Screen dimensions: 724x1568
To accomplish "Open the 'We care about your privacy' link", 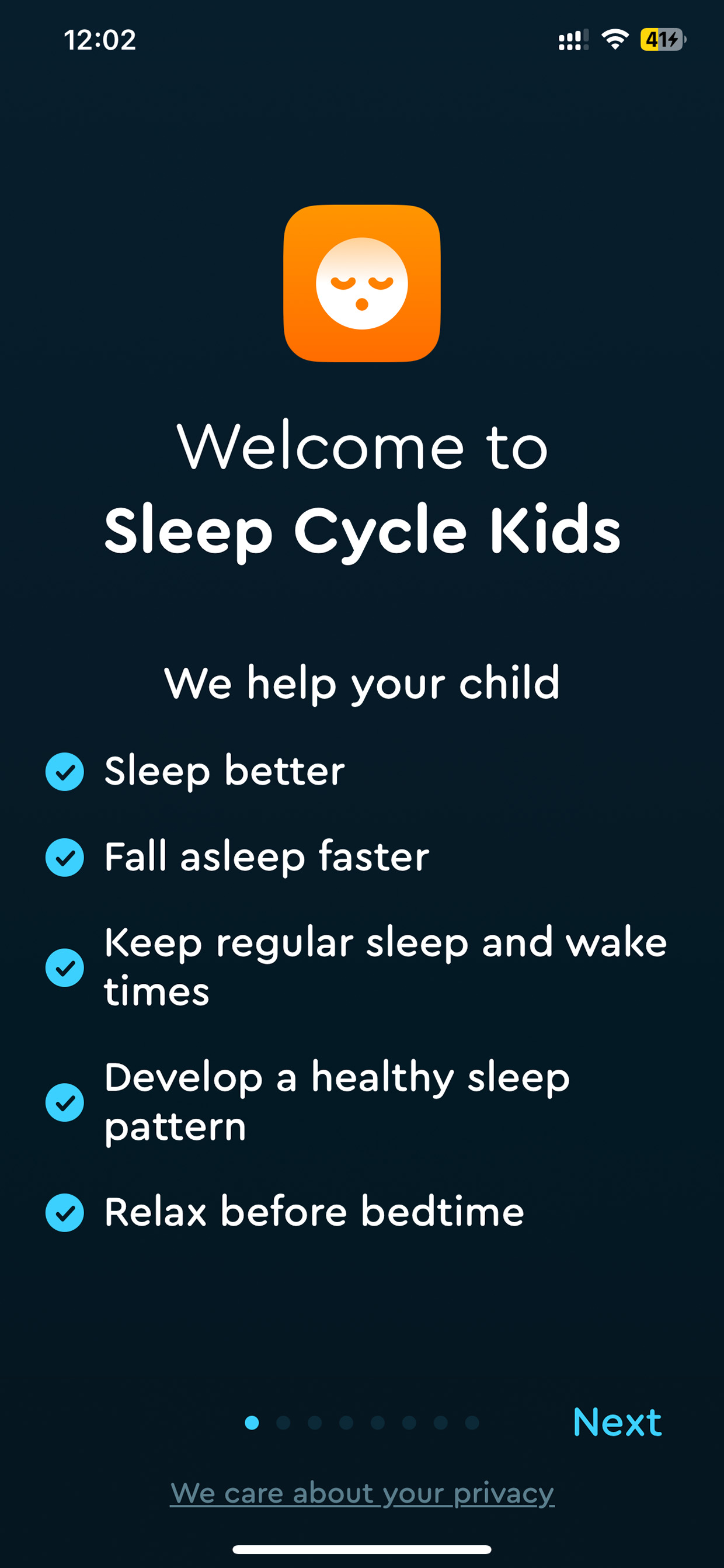I will click(362, 1493).
